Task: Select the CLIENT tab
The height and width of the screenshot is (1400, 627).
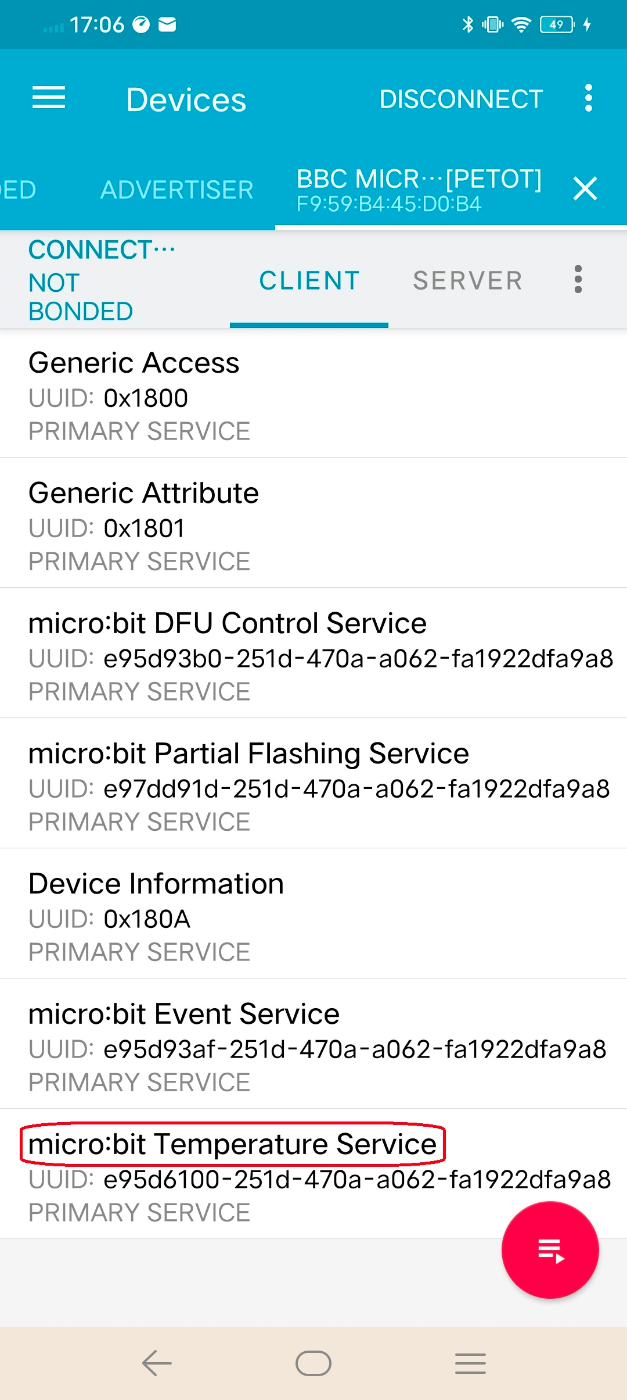Action: (309, 281)
